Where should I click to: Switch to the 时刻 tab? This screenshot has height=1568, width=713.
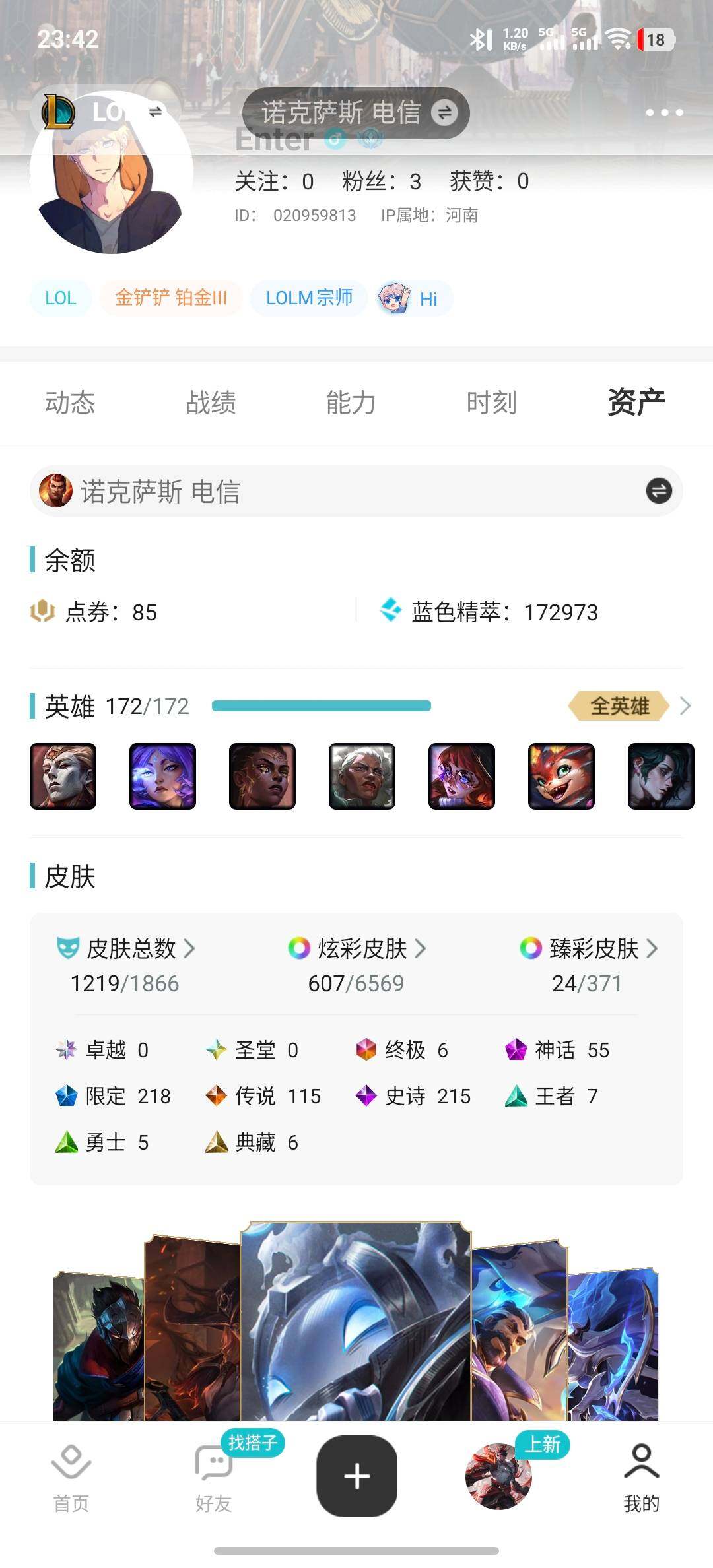point(492,403)
